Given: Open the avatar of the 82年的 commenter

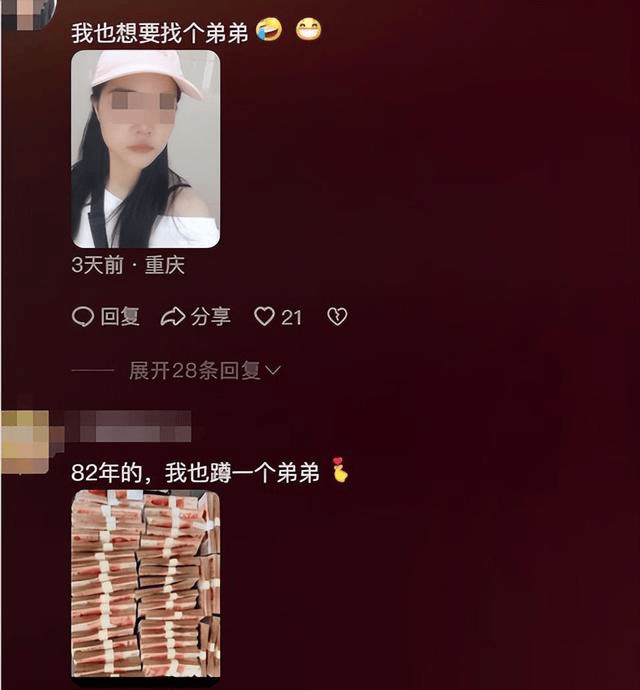Looking at the screenshot, I should [x=25, y=437].
